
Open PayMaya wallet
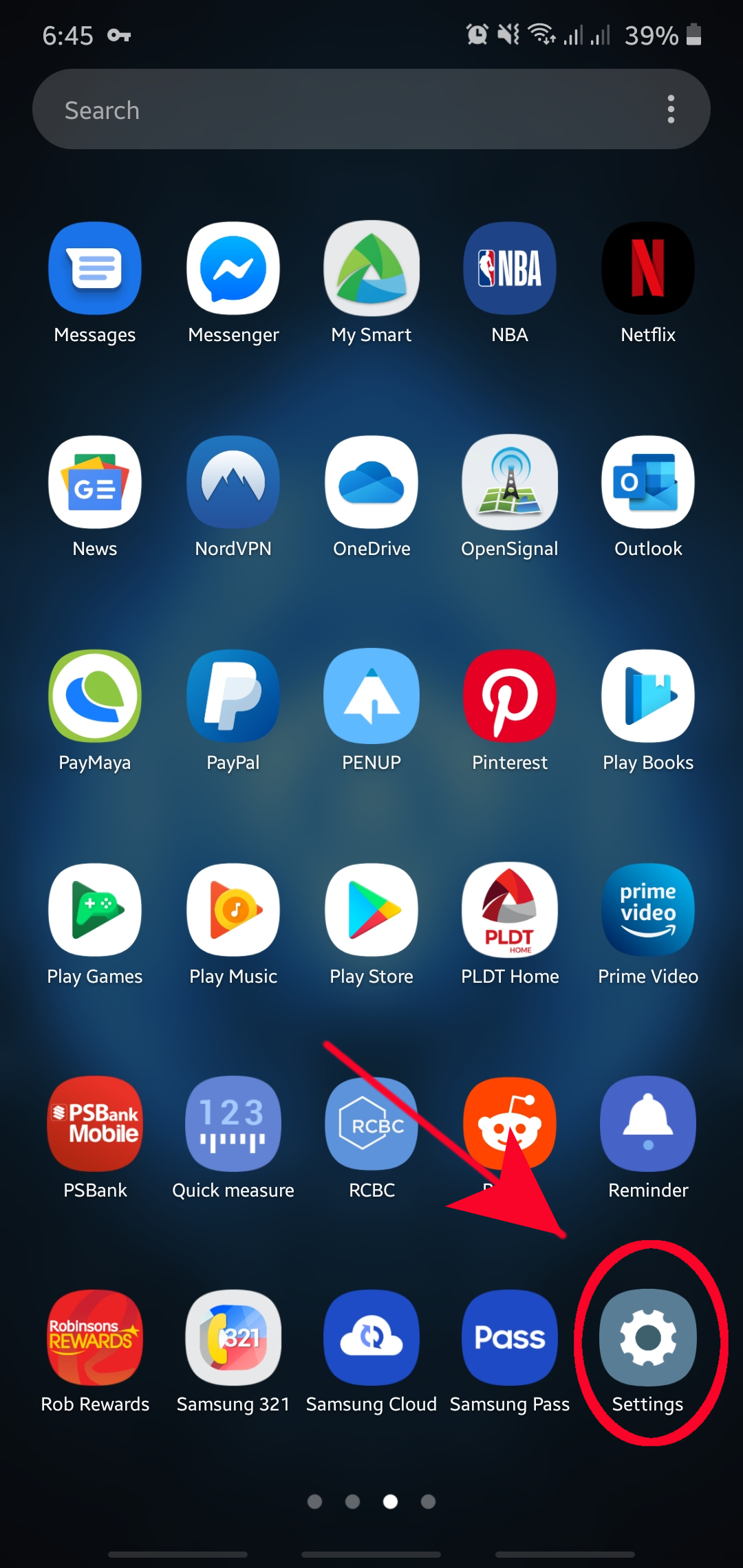(95, 695)
